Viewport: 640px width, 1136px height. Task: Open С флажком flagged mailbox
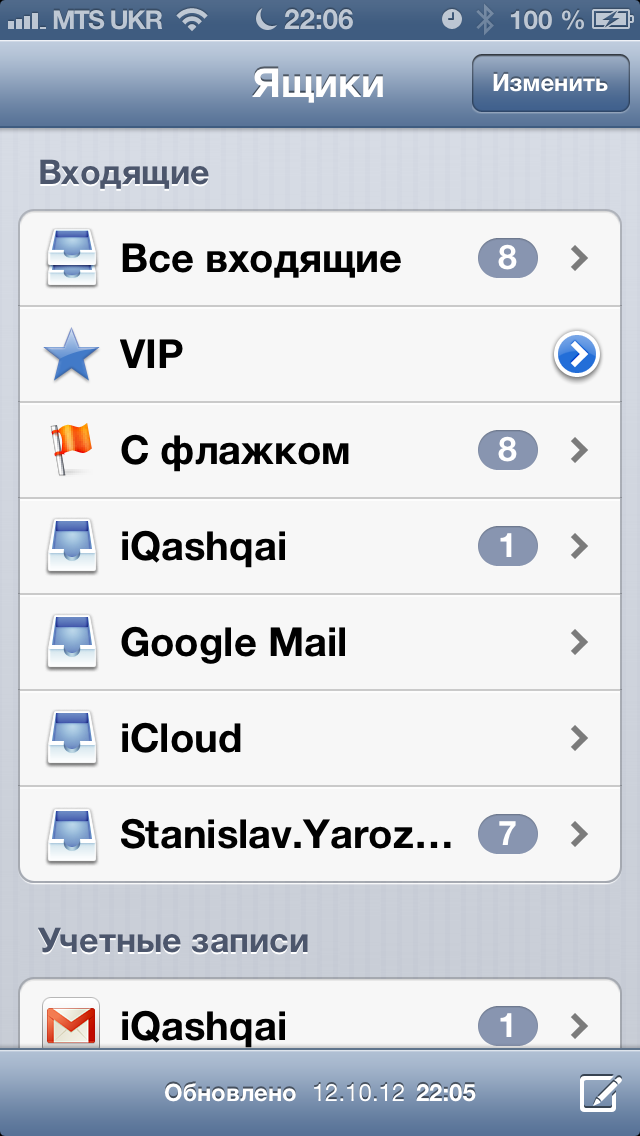pyautogui.click(x=300, y=451)
